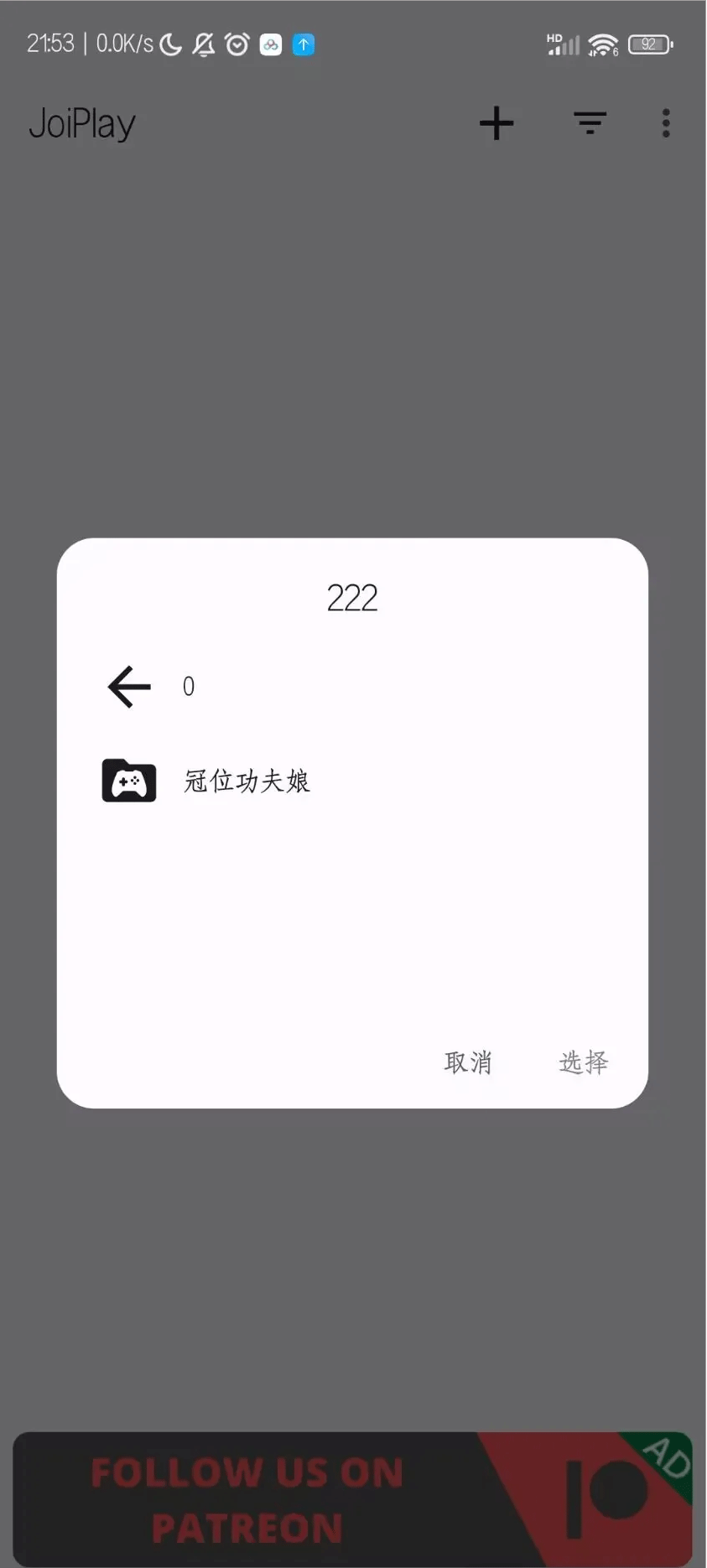Click the alarm clock icon in status bar
This screenshot has width=707, height=1568.
pyautogui.click(x=236, y=44)
